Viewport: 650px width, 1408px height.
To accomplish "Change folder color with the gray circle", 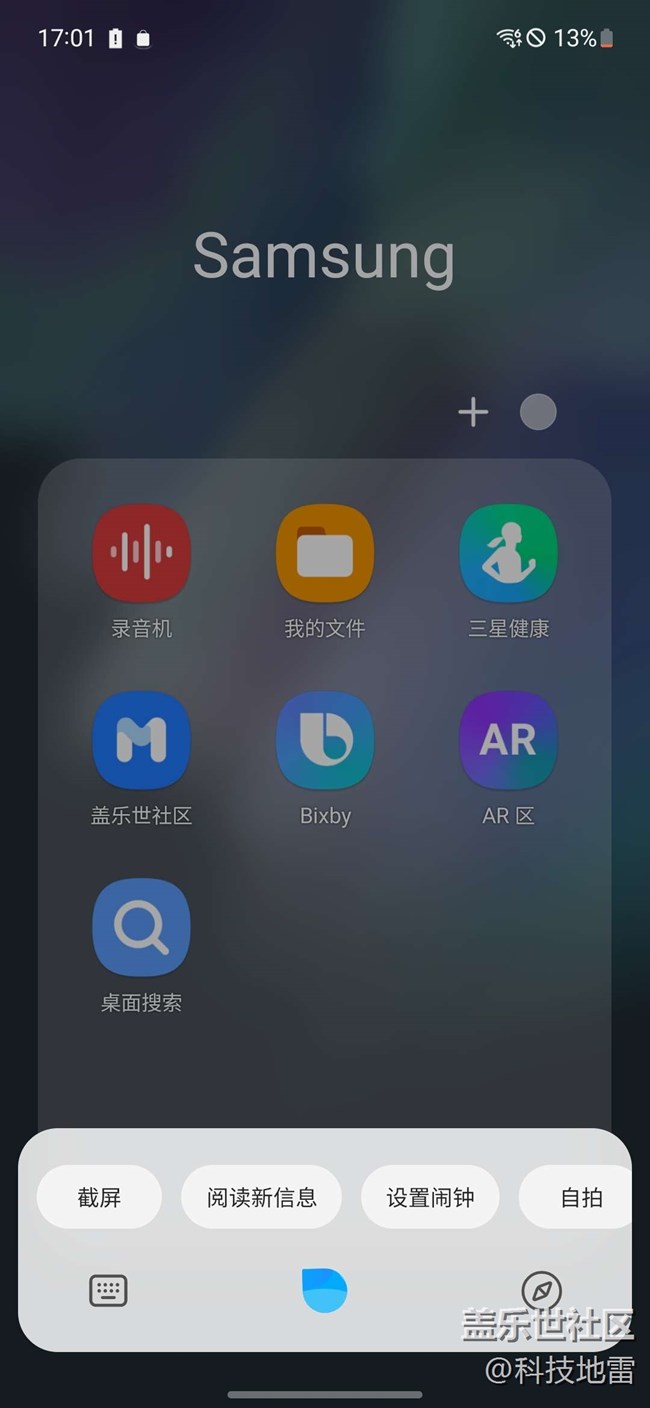I will pos(538,412).
